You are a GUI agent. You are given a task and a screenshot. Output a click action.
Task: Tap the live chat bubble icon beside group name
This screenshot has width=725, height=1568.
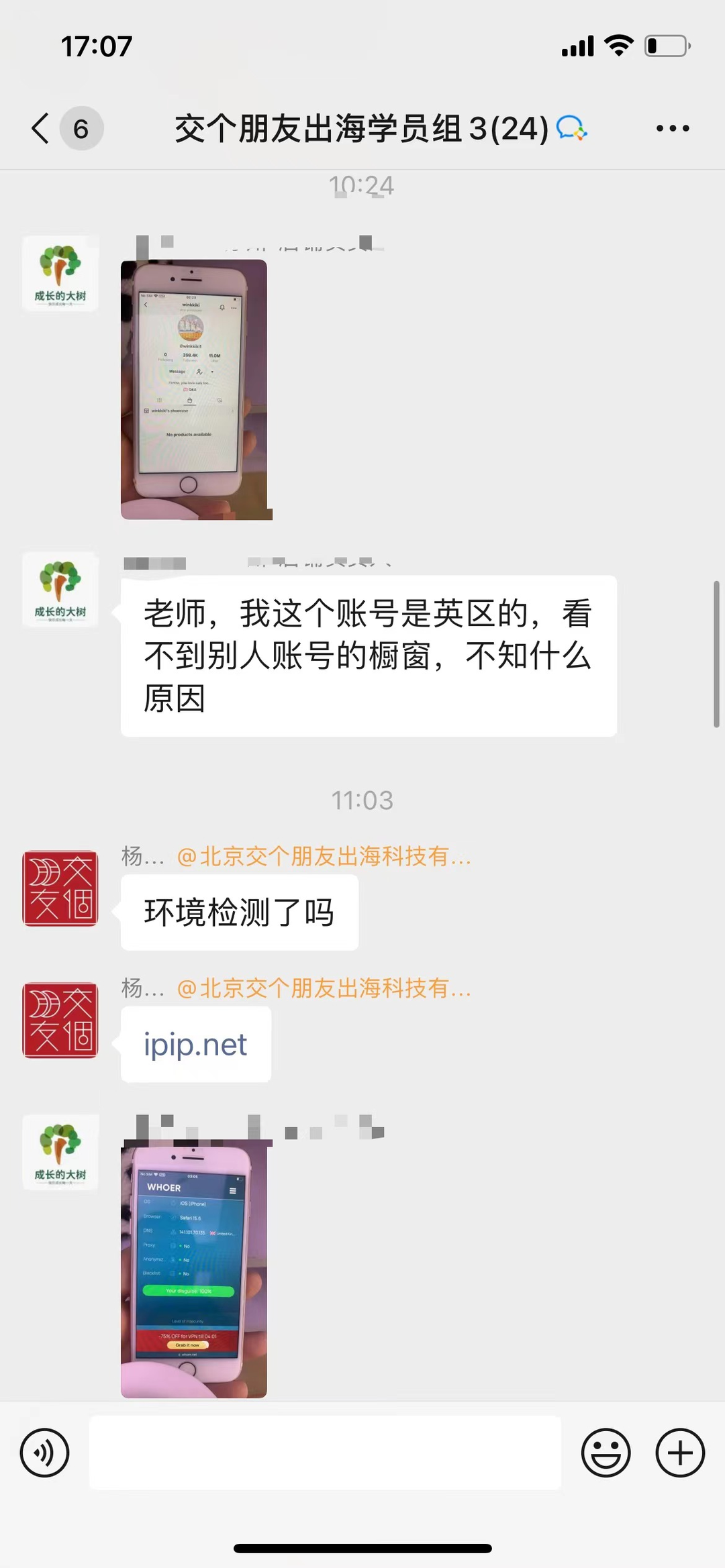570,128
